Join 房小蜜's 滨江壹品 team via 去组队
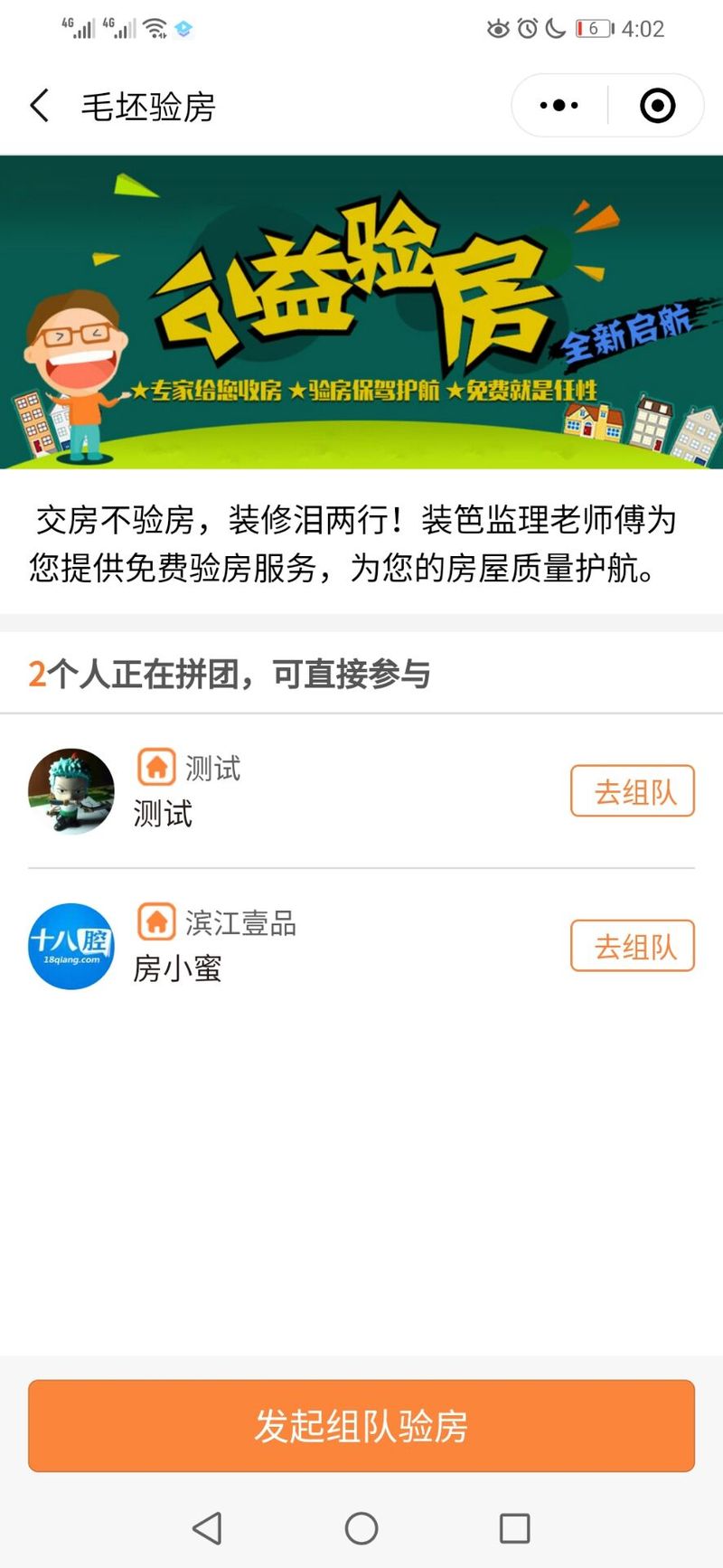723x1568 pixels. [x=632, y=946]
